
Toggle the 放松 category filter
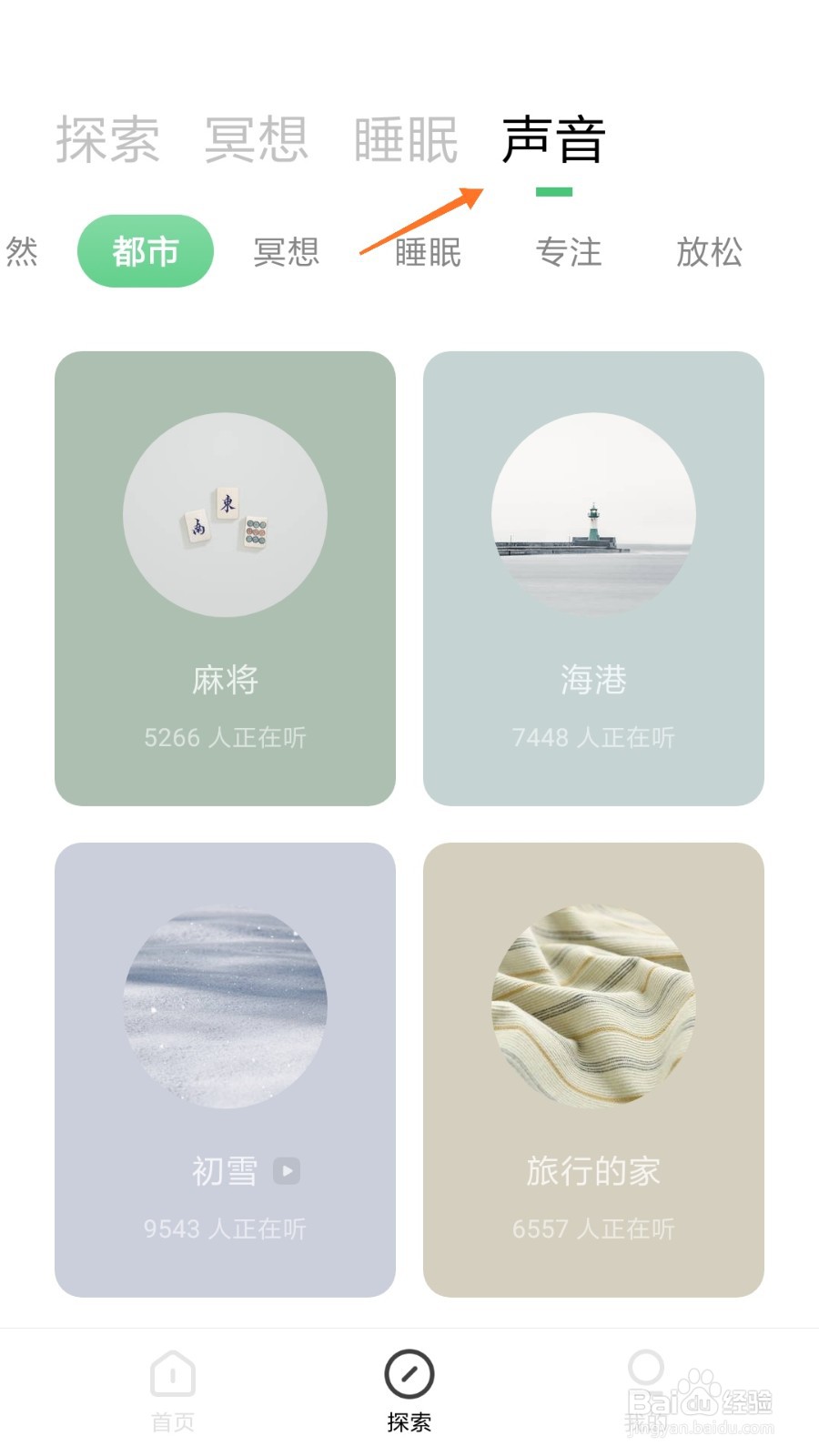710,253
